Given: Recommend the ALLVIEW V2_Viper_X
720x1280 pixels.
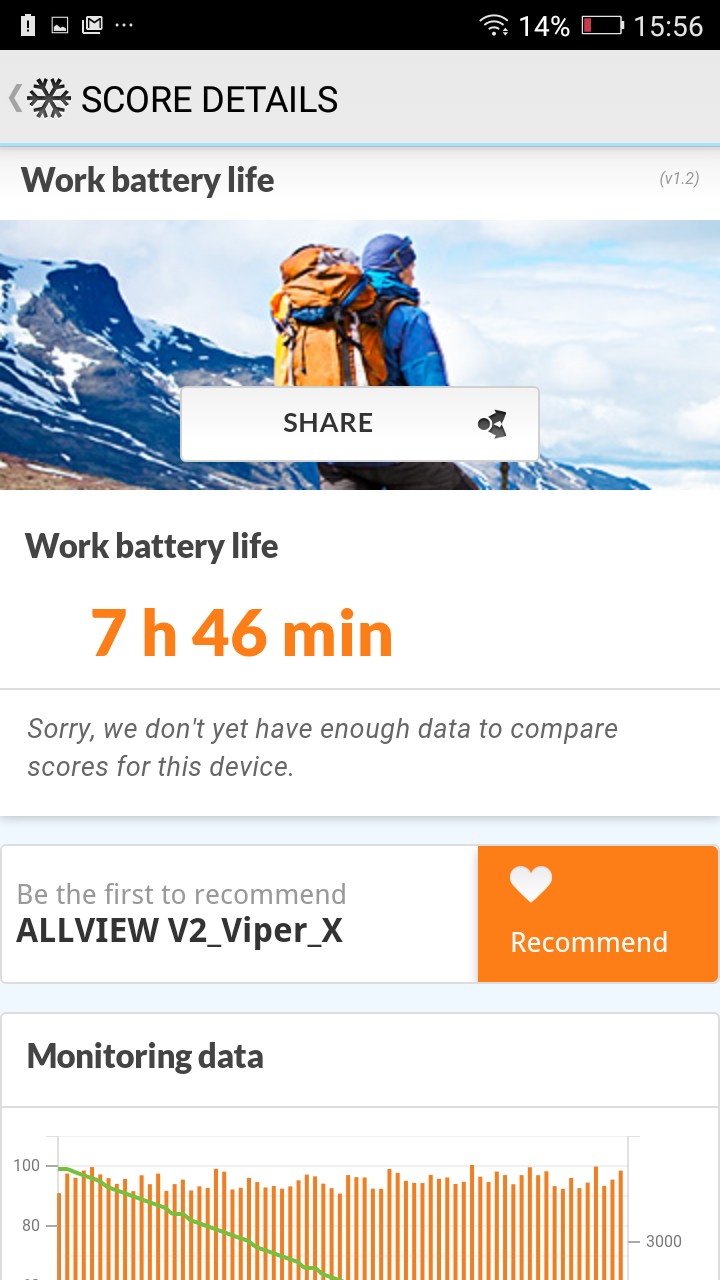Looking at the screenshot, I should [597, 914].
